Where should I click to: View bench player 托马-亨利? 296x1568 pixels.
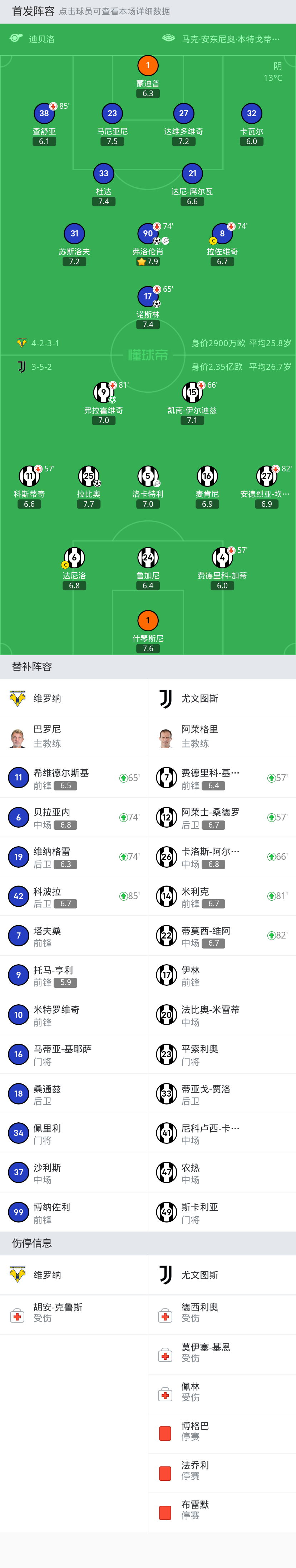tap(74, 975)
